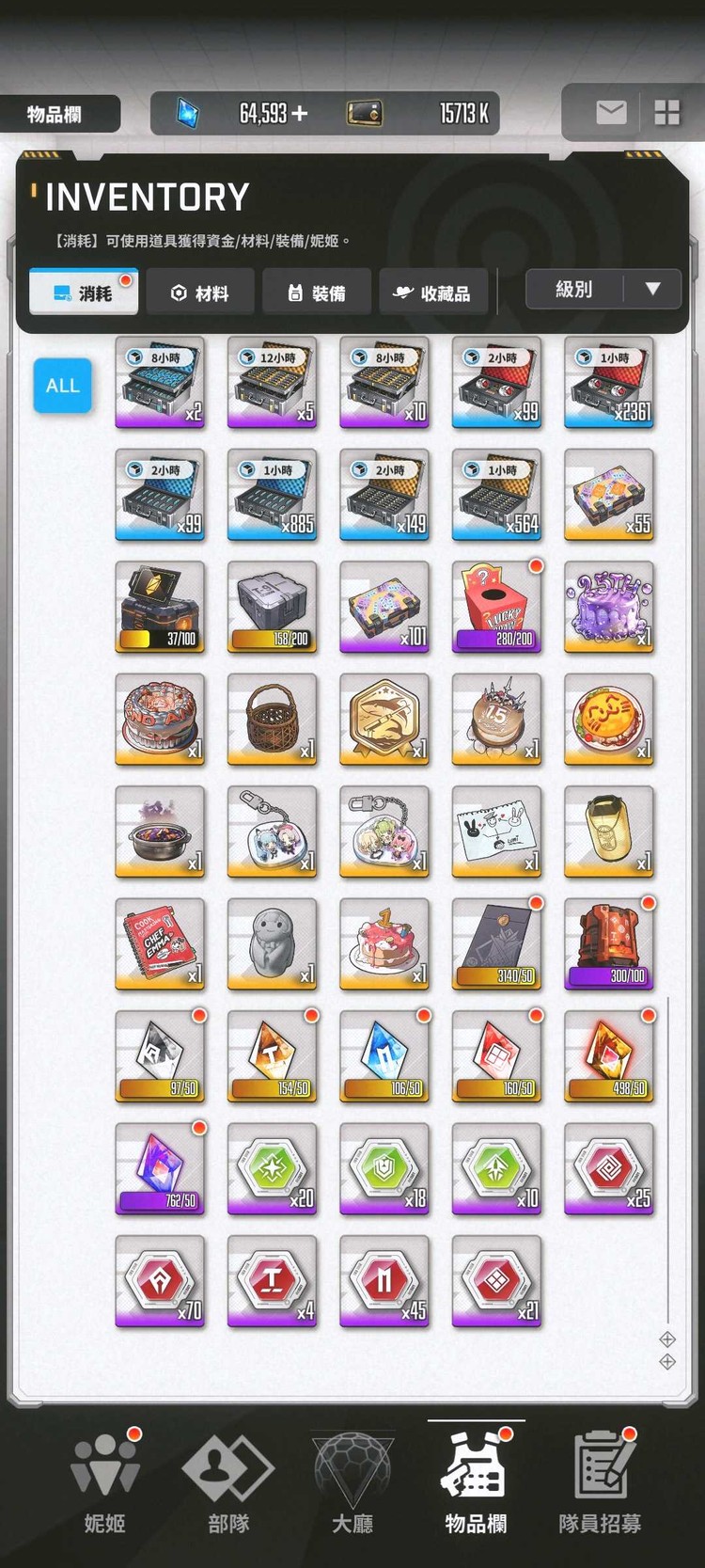Open the purple crystal item 762/50
Viewport: 705px width, 1568px height.
click(x=160, y=1168)
